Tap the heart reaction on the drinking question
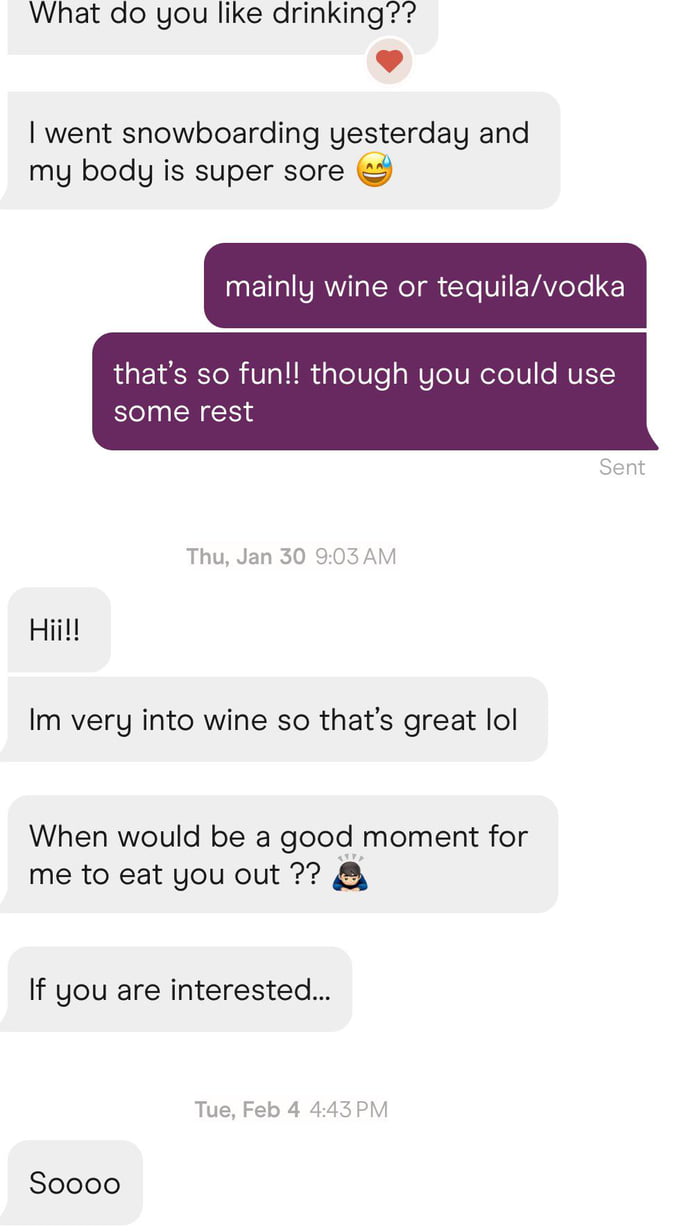The height and width of the screenshot is (1231, 700). tap(389, 63)
